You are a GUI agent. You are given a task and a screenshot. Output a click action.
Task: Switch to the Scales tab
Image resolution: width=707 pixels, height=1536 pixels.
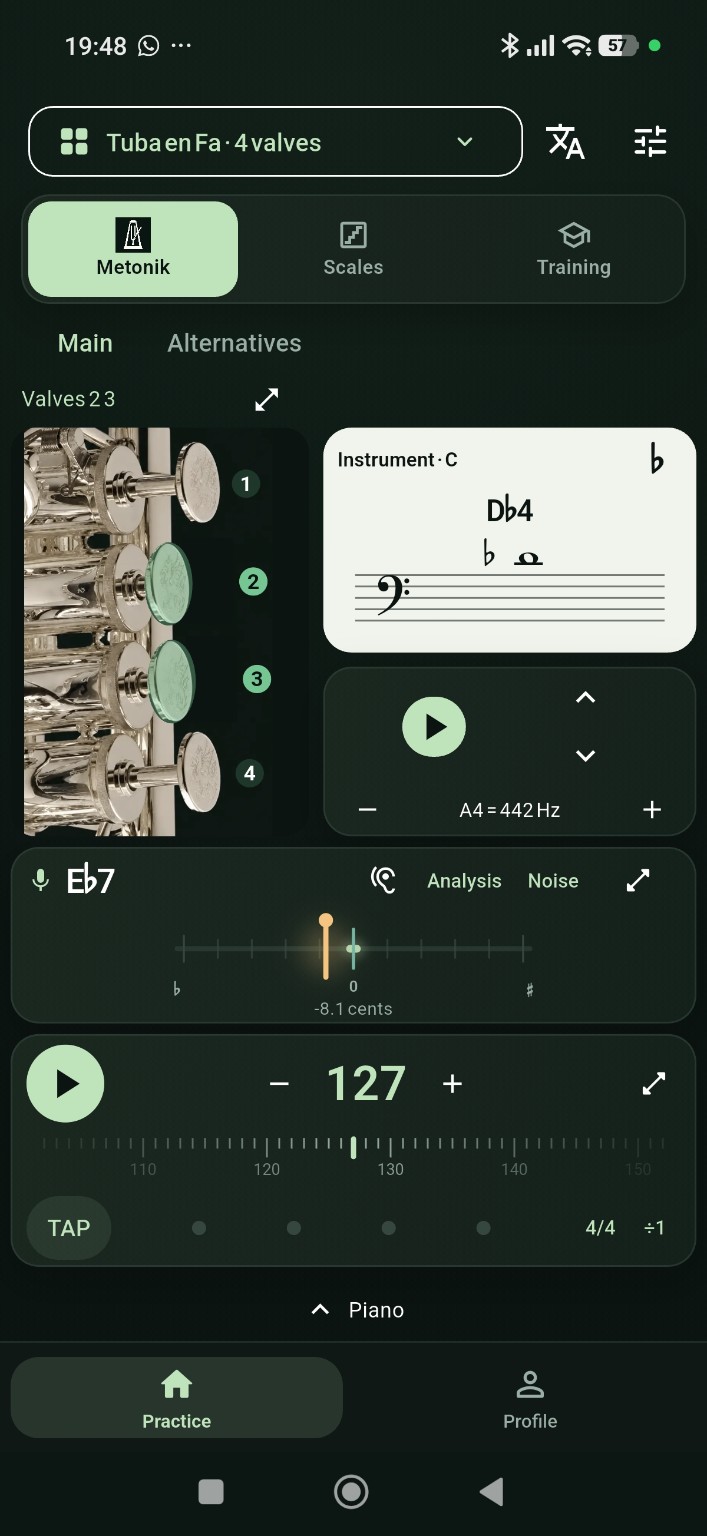(353, 250)
